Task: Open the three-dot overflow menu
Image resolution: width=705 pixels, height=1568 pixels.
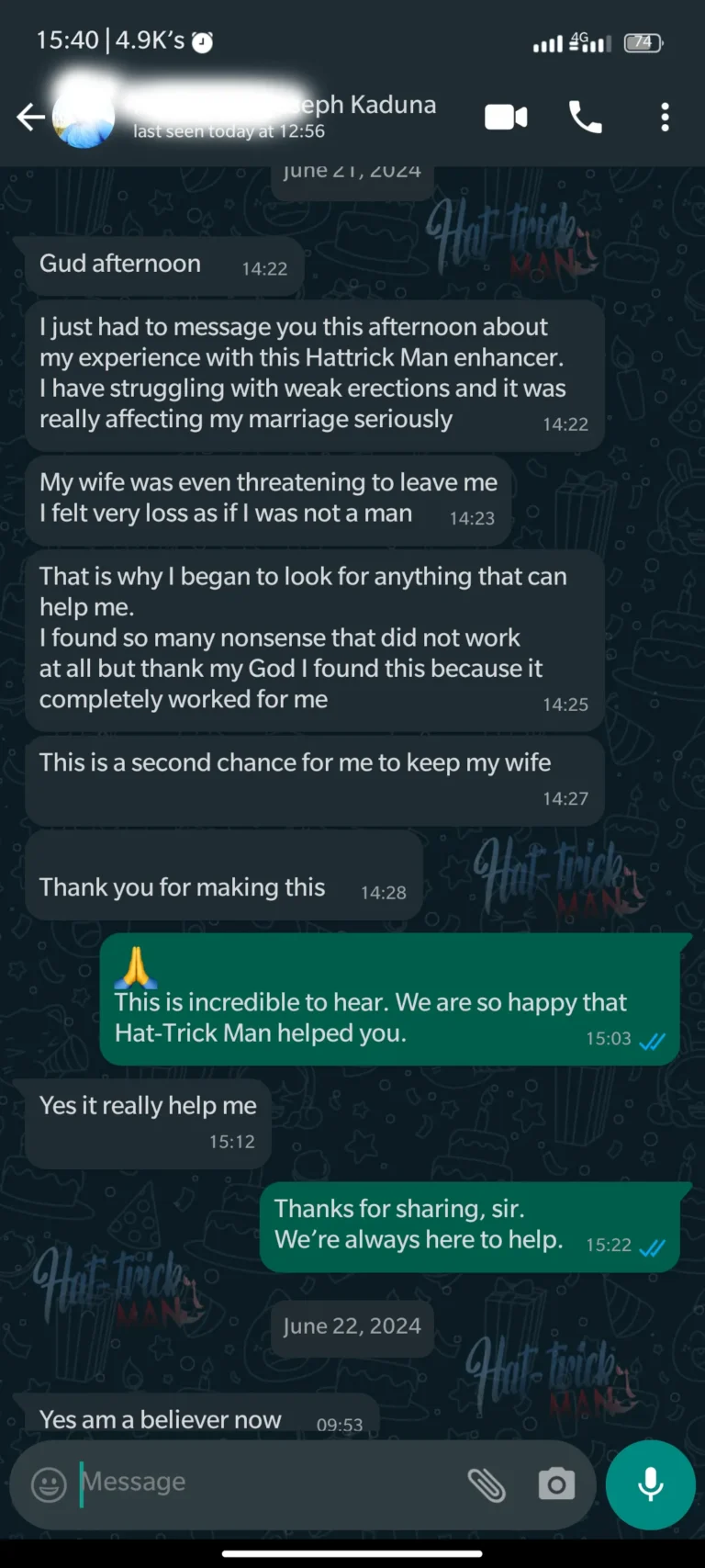Action: (665, 118)
